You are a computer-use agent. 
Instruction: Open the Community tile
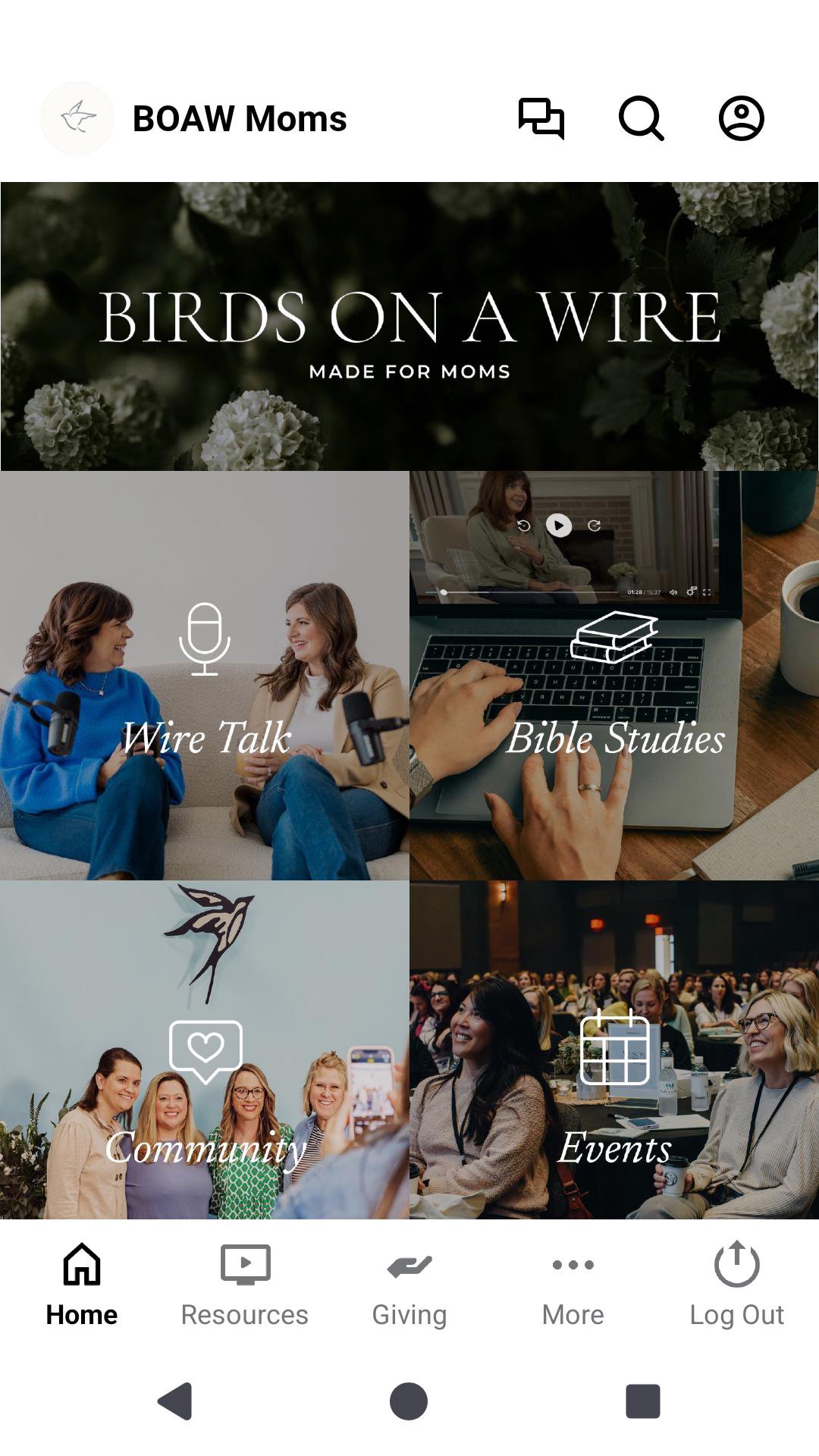click(205, 1050)
